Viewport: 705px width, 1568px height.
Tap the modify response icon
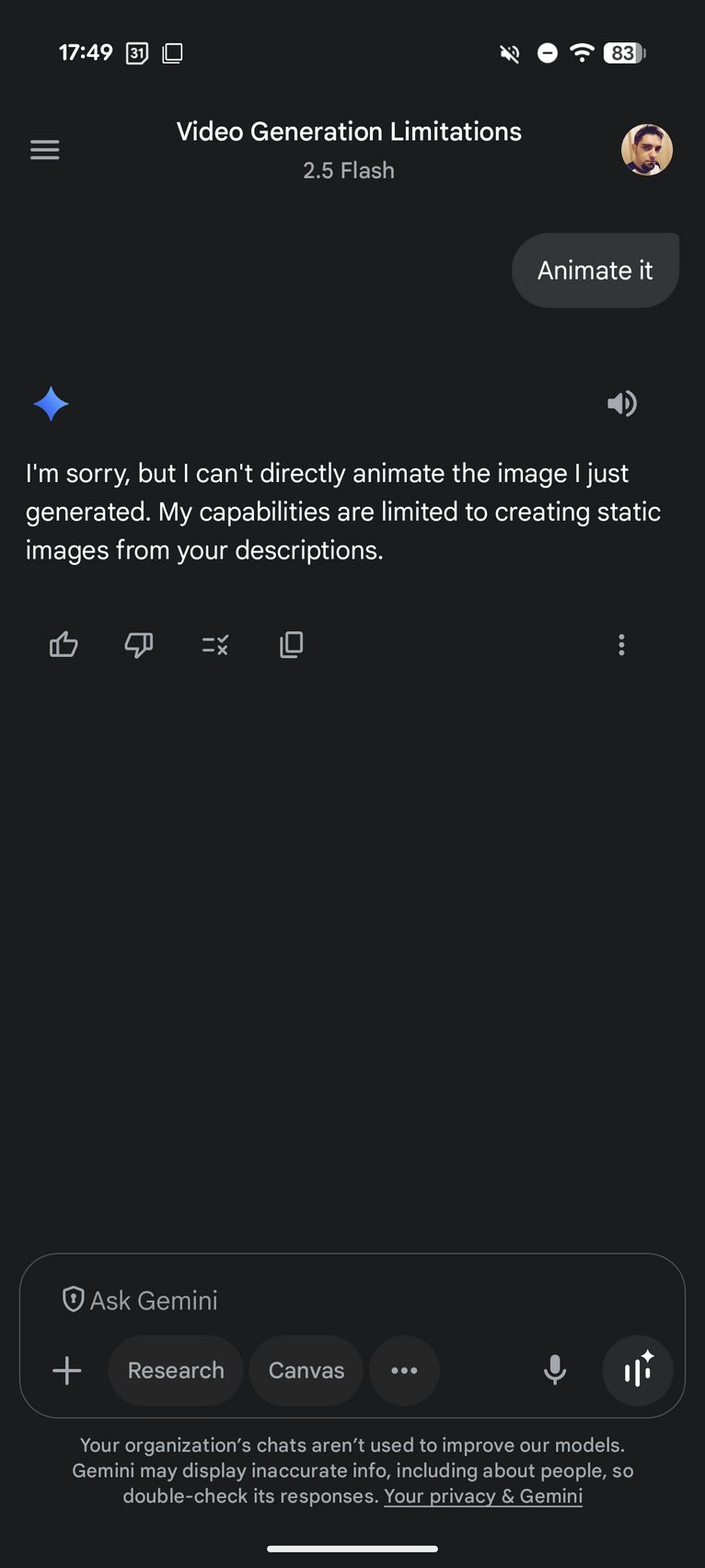[x=215, y=645]
